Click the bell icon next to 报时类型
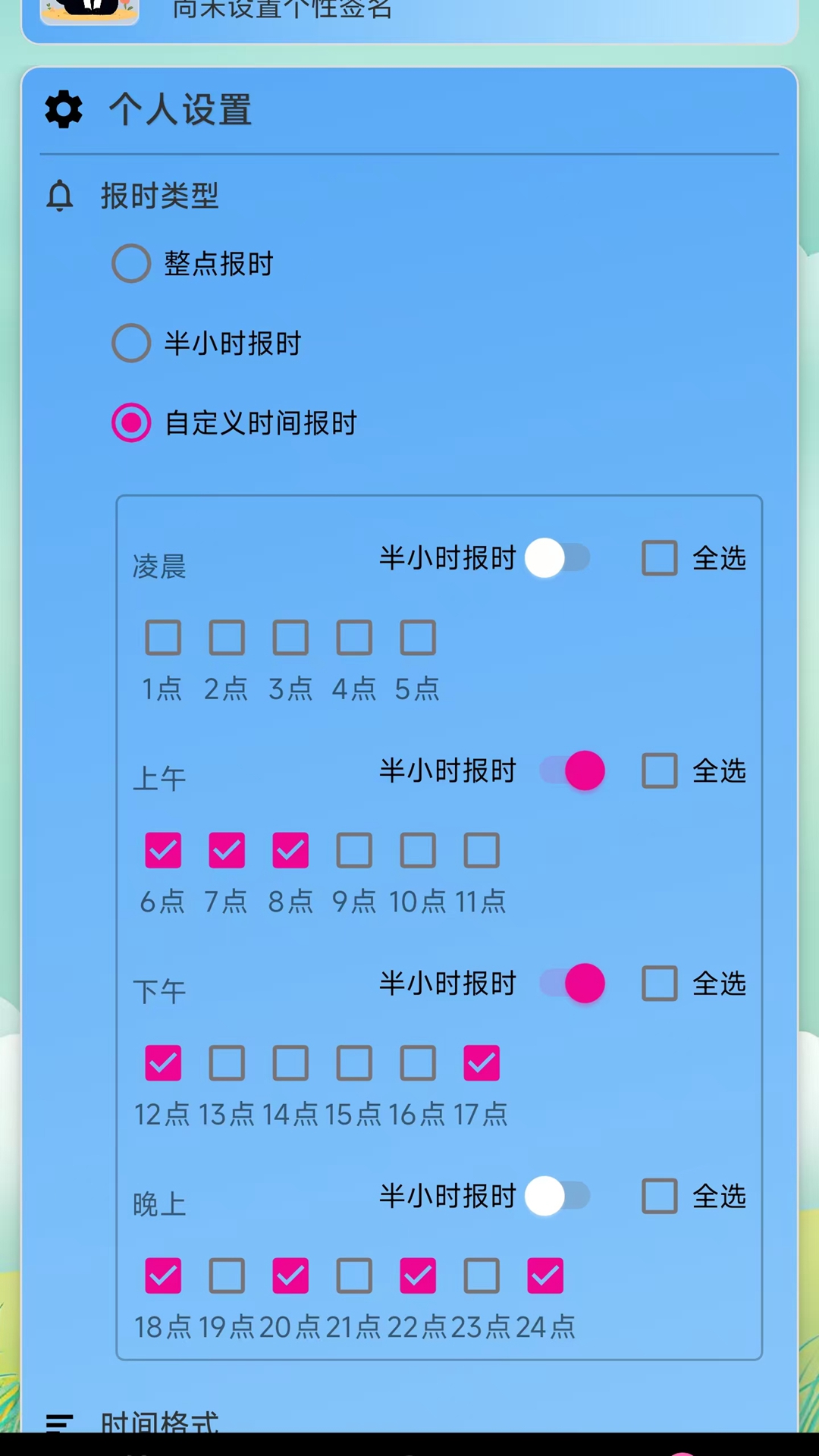The height and width of the screenshot is (1456, 819). (61, 196)
